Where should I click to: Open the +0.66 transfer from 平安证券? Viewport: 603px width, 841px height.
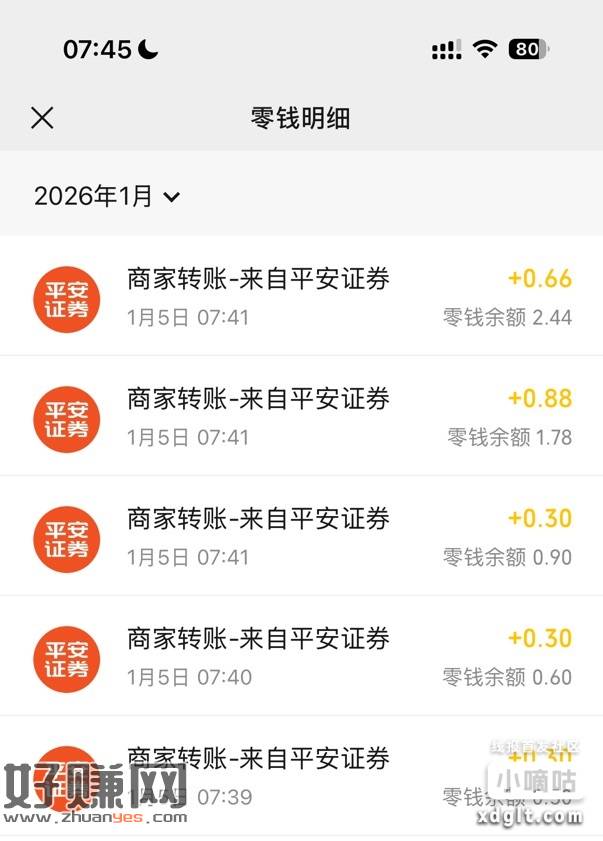(x=300, y=297)
